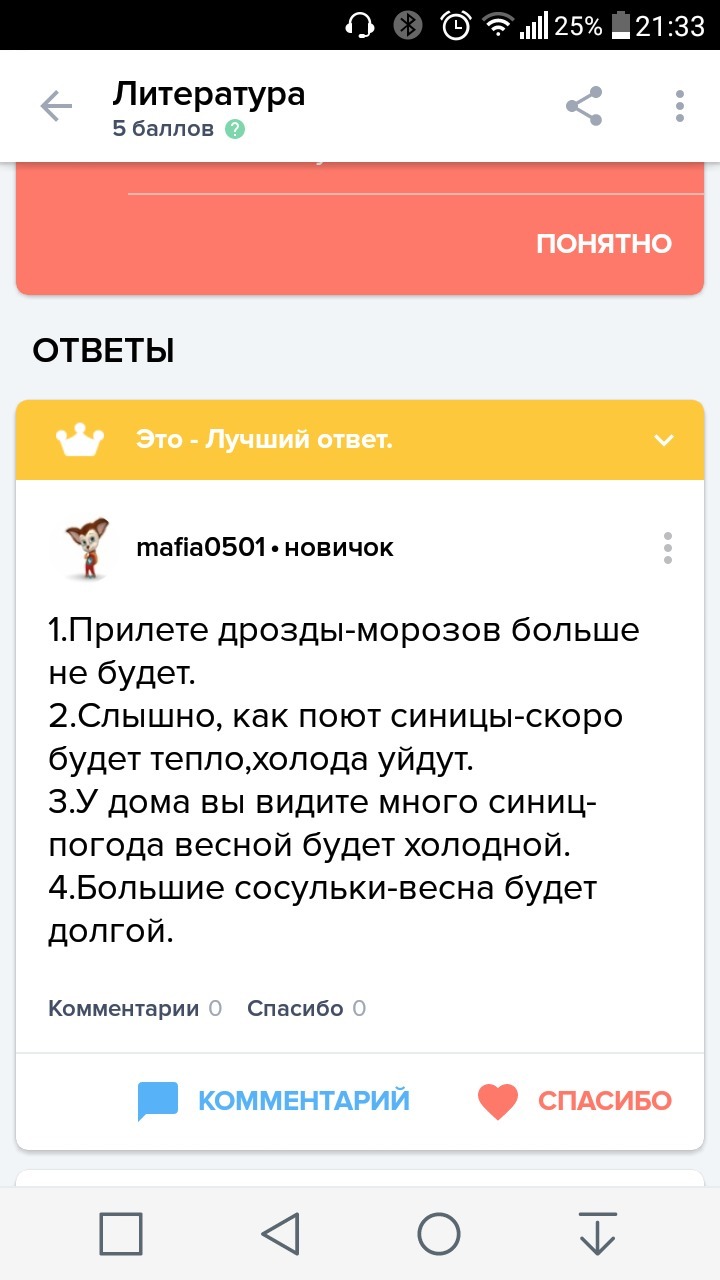This screenshot has height=1280, width=720.
Task: Tap the green help icon beside 5 баллов
Action: click(x=235, y=129)
